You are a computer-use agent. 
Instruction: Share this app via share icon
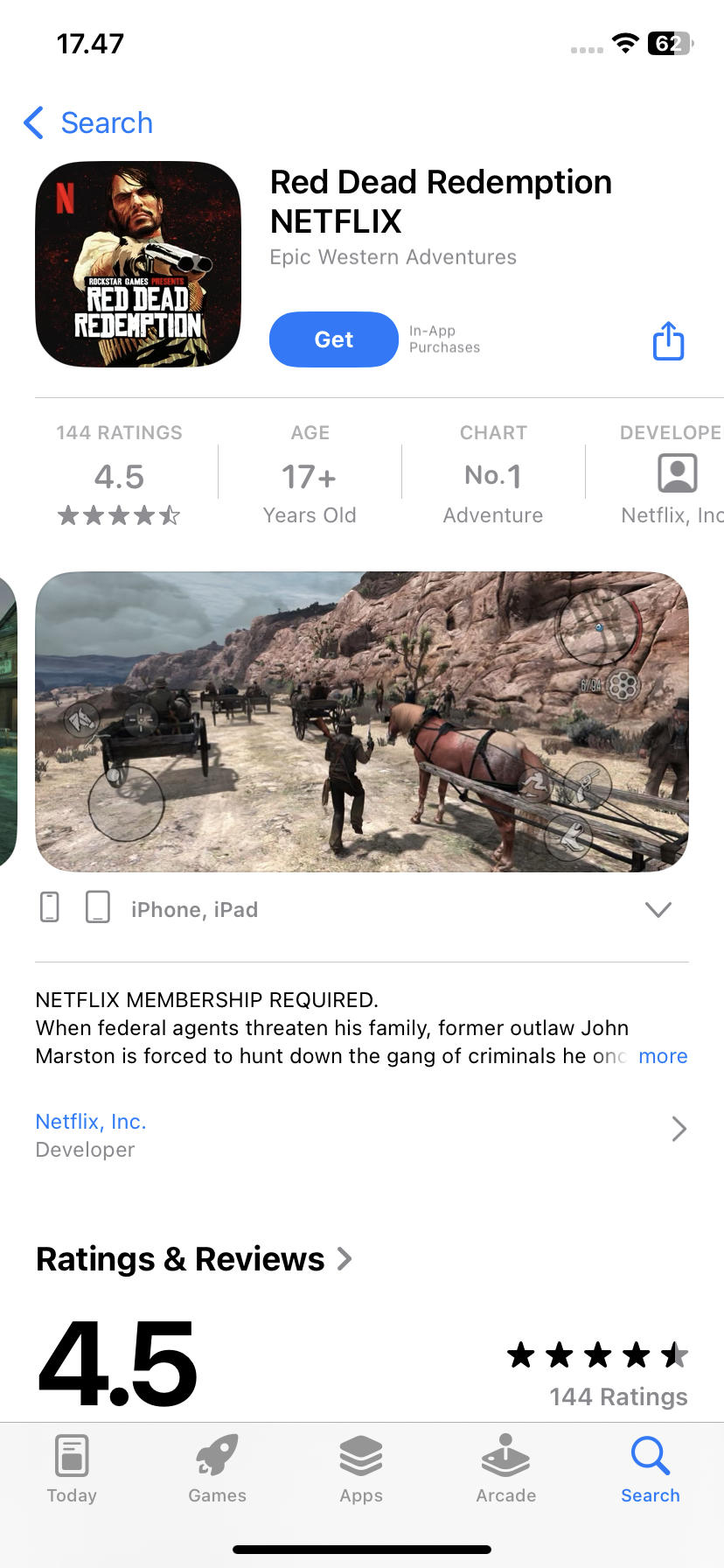point(668,340)
